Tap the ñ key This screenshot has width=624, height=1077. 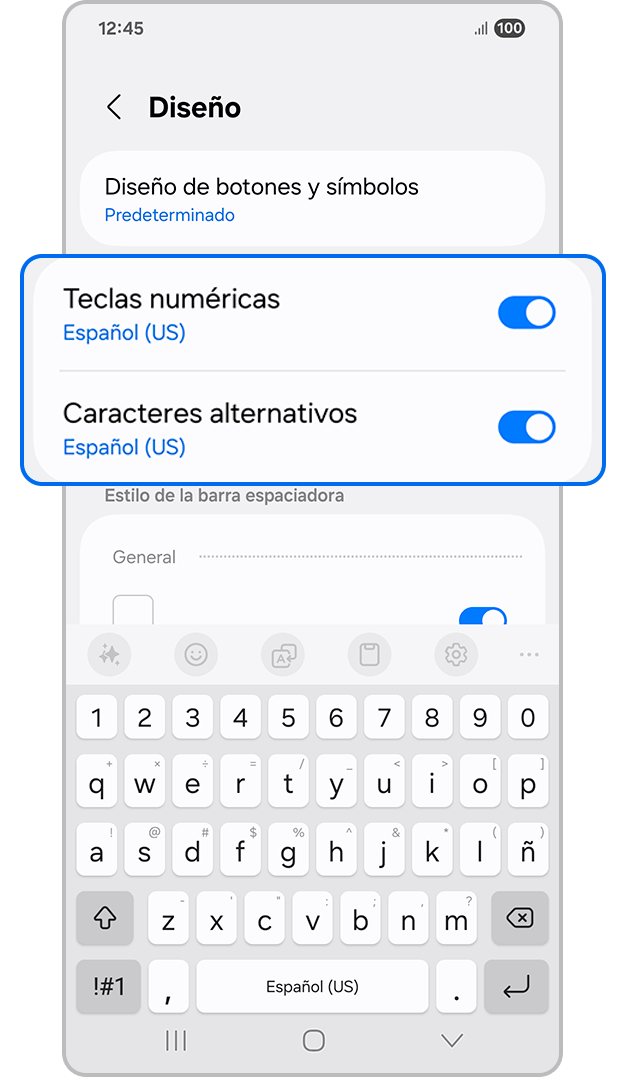point(527,851)
